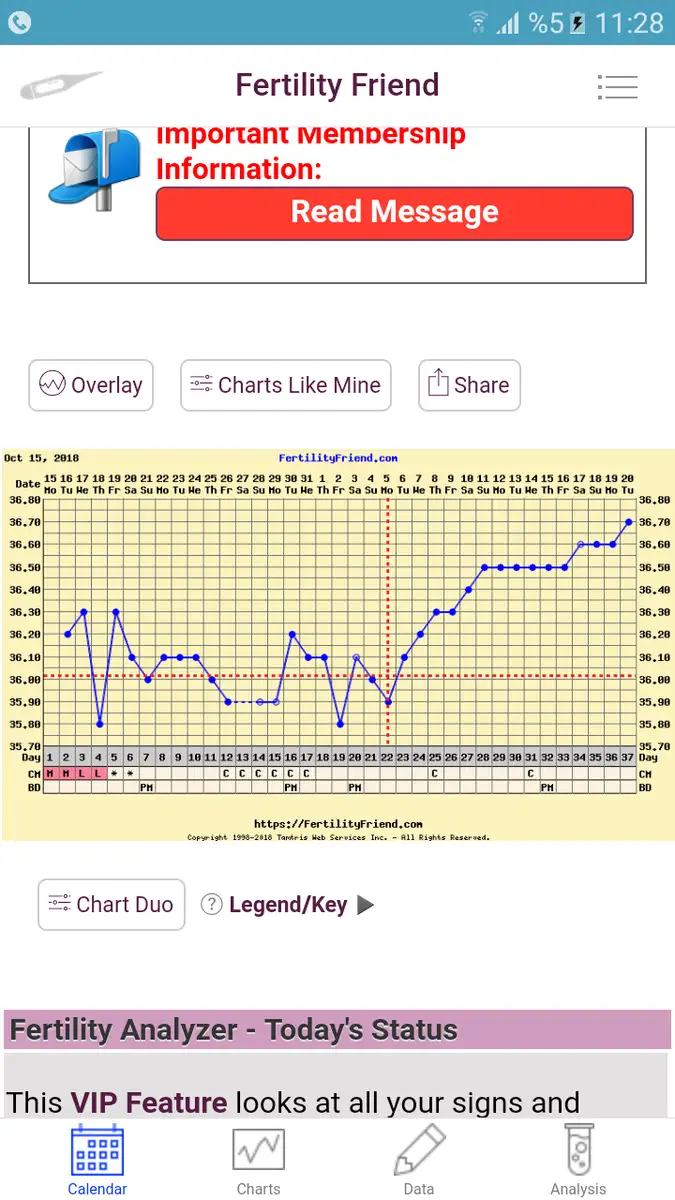Expand the Legend/Key section
The height and width of the screenshot is (1200, 675).
pyautogui.click(x=288, y=905)
